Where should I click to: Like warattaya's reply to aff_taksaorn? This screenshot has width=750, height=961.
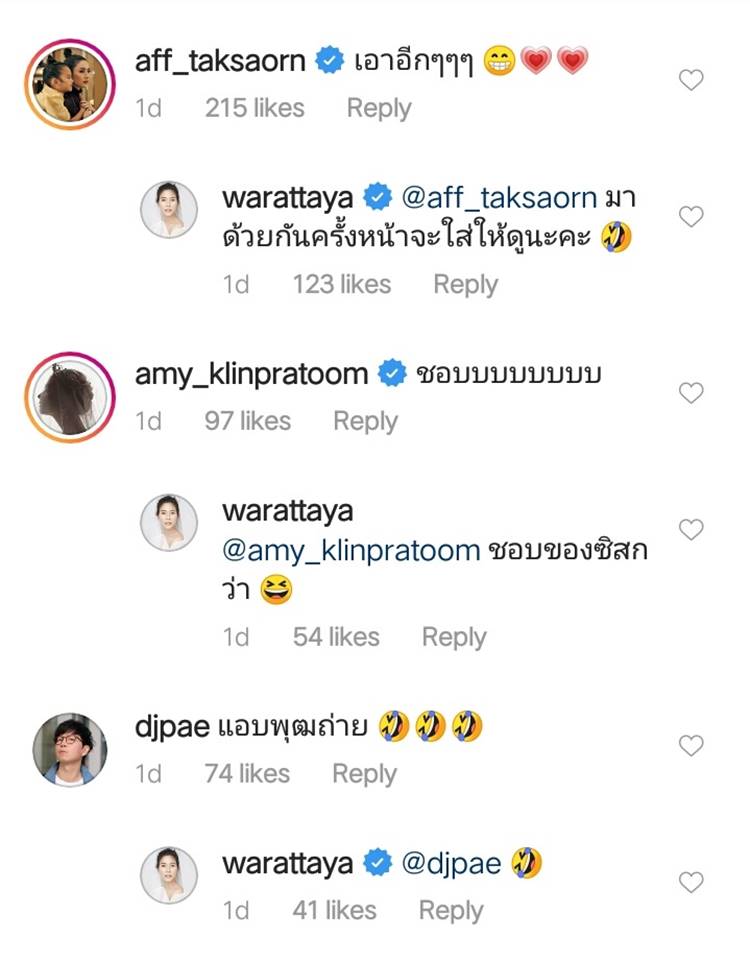[x=691, y=217]
